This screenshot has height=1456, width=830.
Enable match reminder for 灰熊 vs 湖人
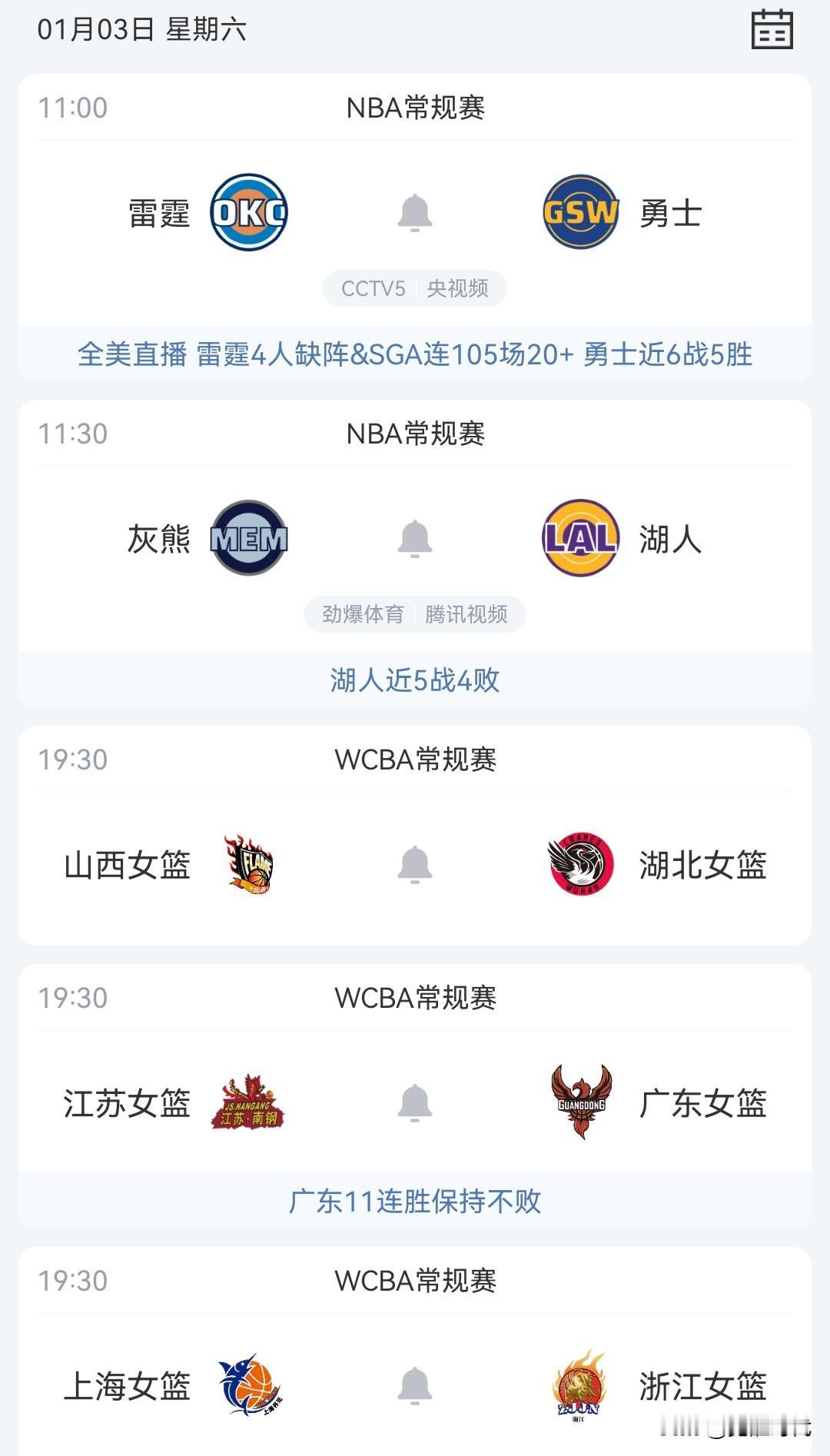[415, 538]
